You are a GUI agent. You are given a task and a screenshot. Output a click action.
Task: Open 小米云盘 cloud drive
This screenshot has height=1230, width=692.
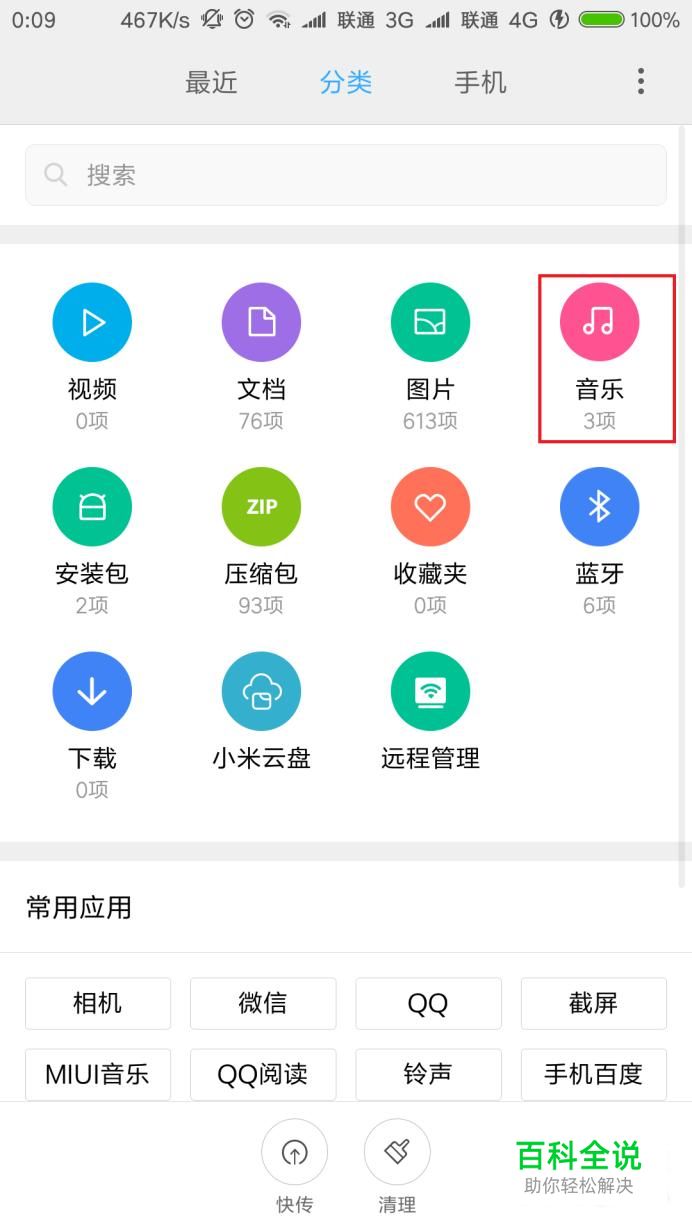(x=261, y=713)
